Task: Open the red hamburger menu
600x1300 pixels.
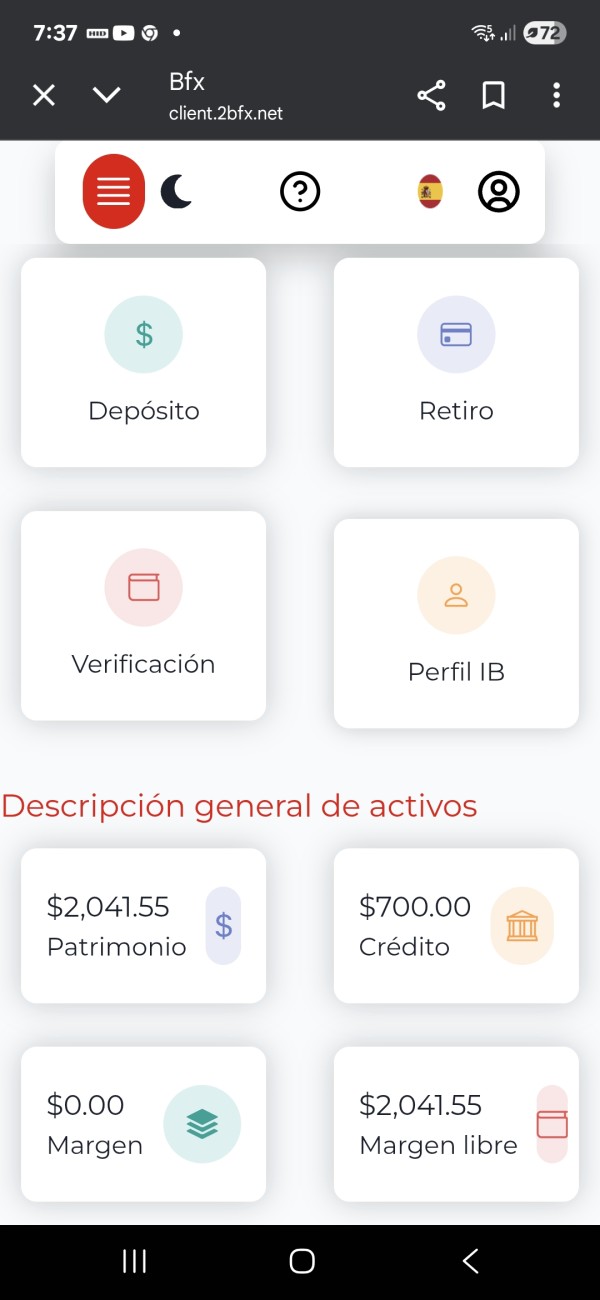Action: (114, 191)
